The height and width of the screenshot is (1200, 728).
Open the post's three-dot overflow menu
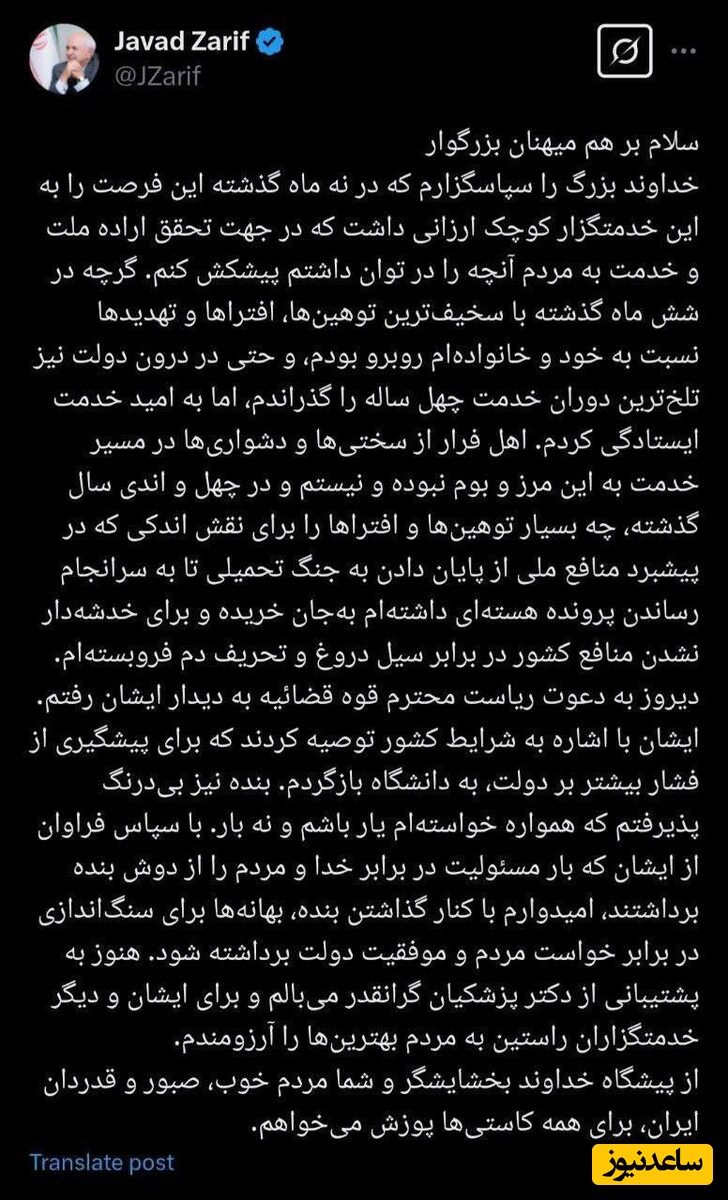pyautogui.click(x=683, y=50)
